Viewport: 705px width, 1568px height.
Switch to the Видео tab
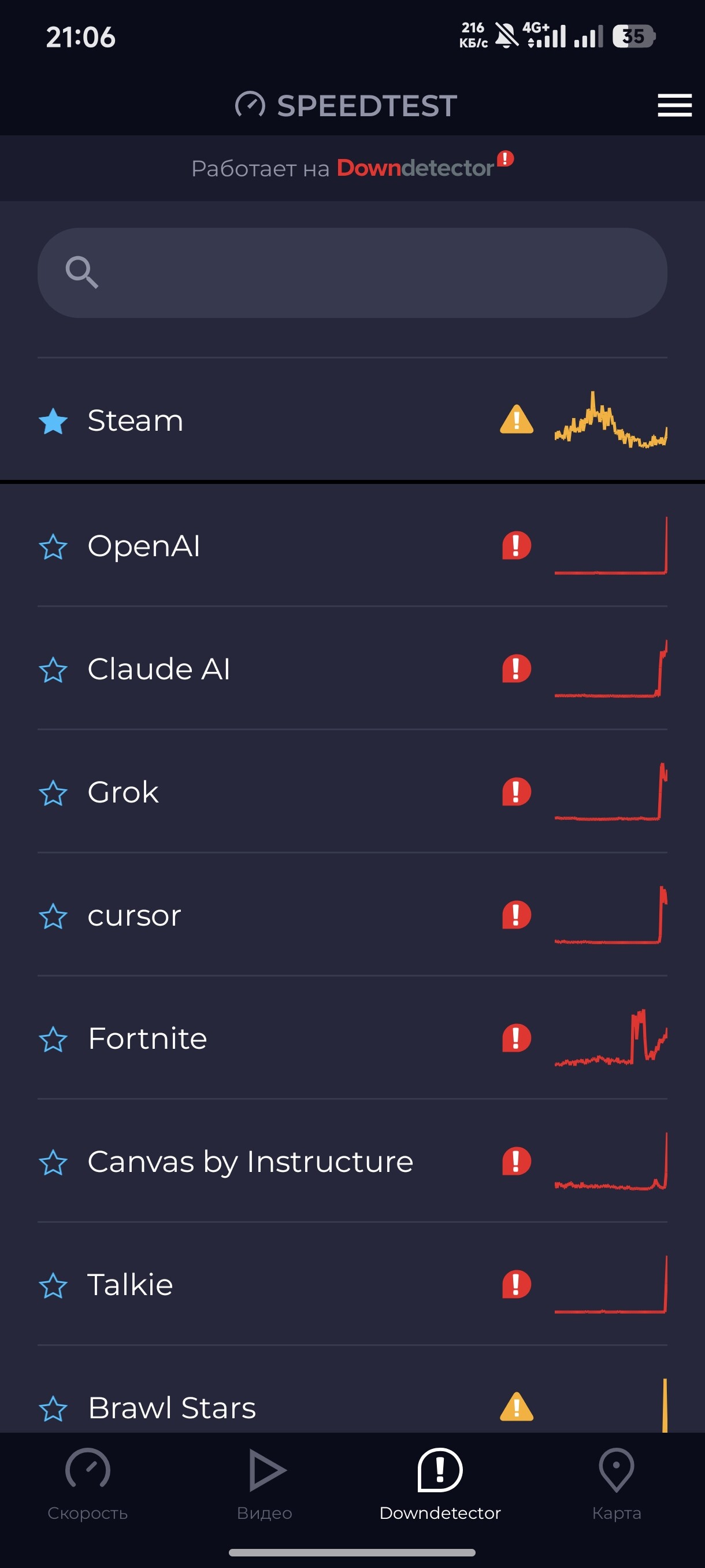265,1484
